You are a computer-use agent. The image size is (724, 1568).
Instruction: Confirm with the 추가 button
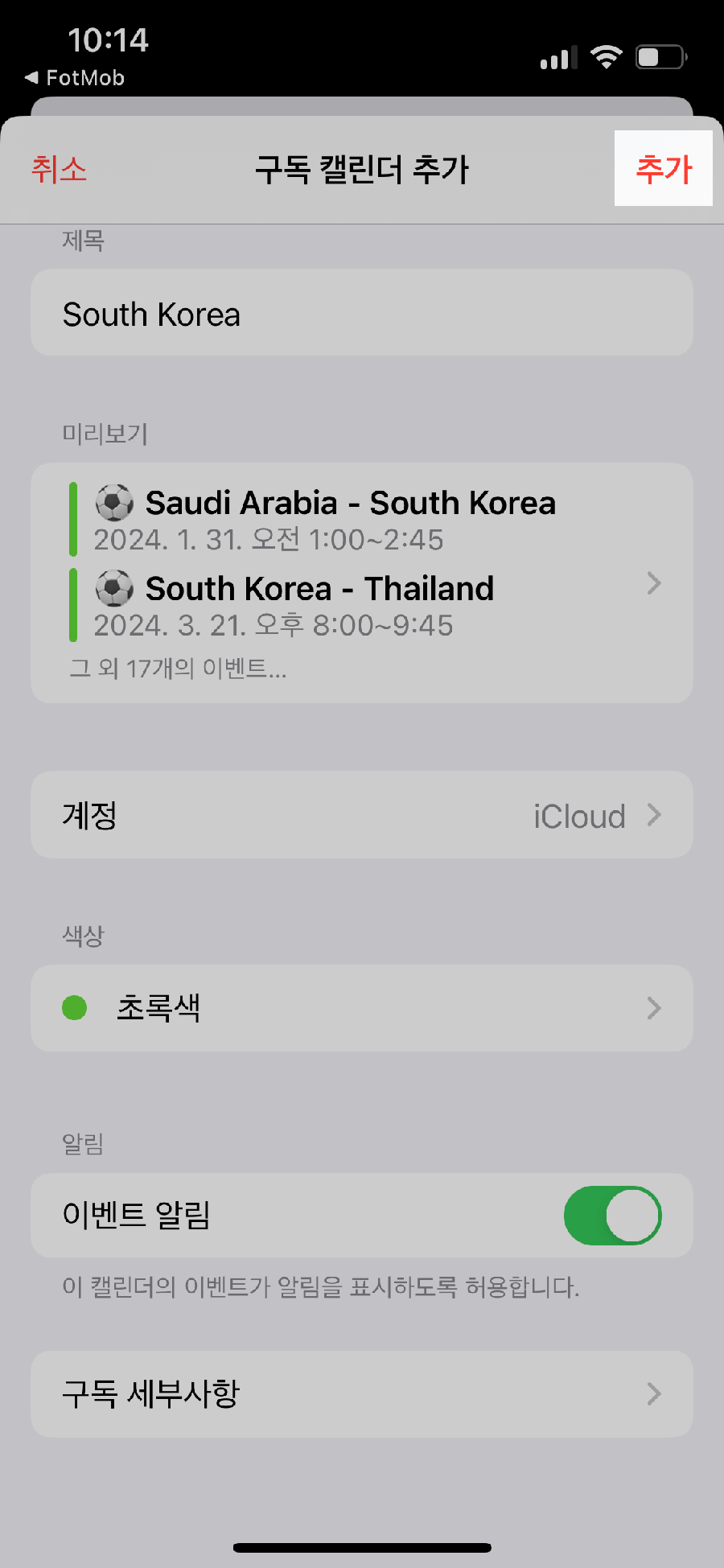664,169
